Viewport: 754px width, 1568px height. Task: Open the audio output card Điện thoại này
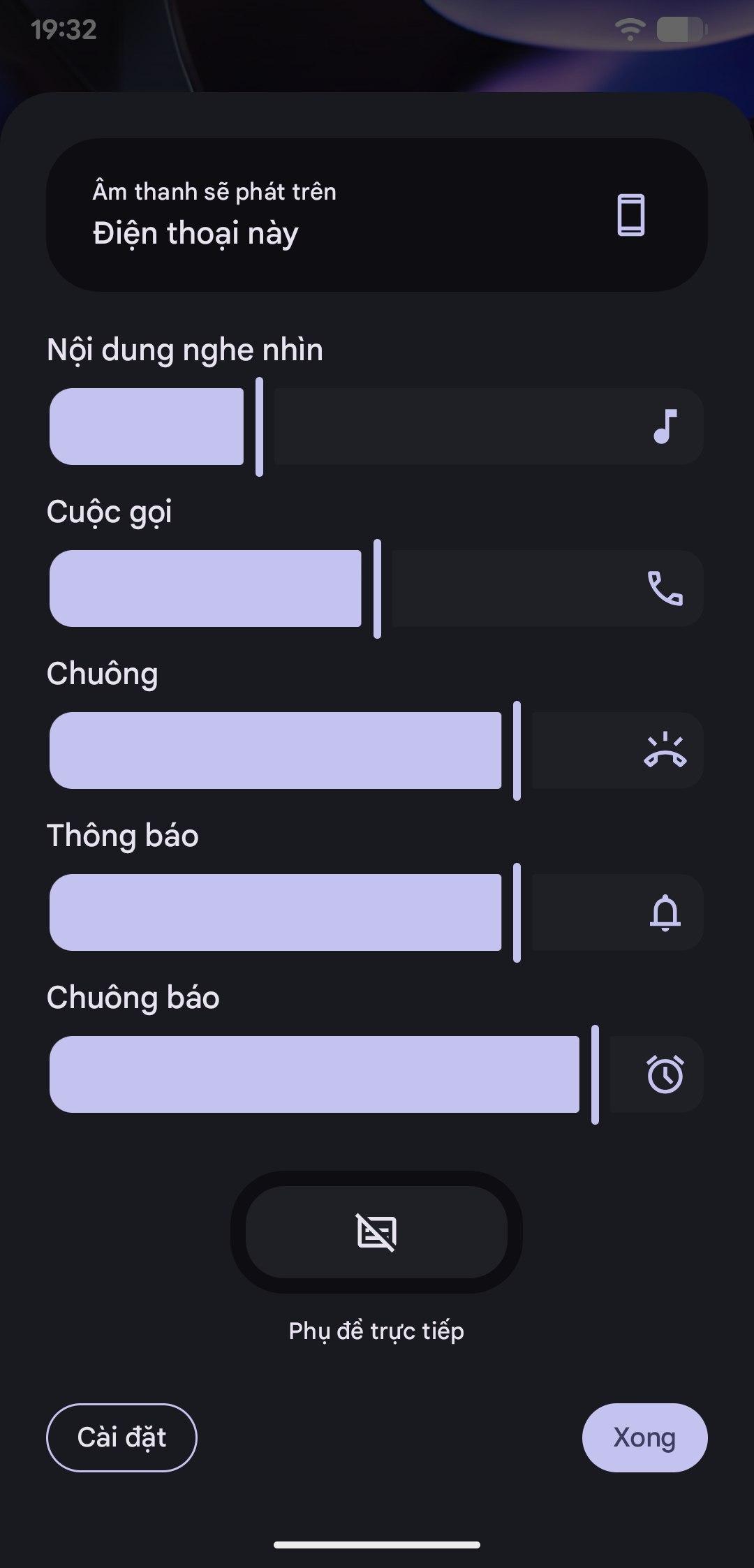point(377,214)
